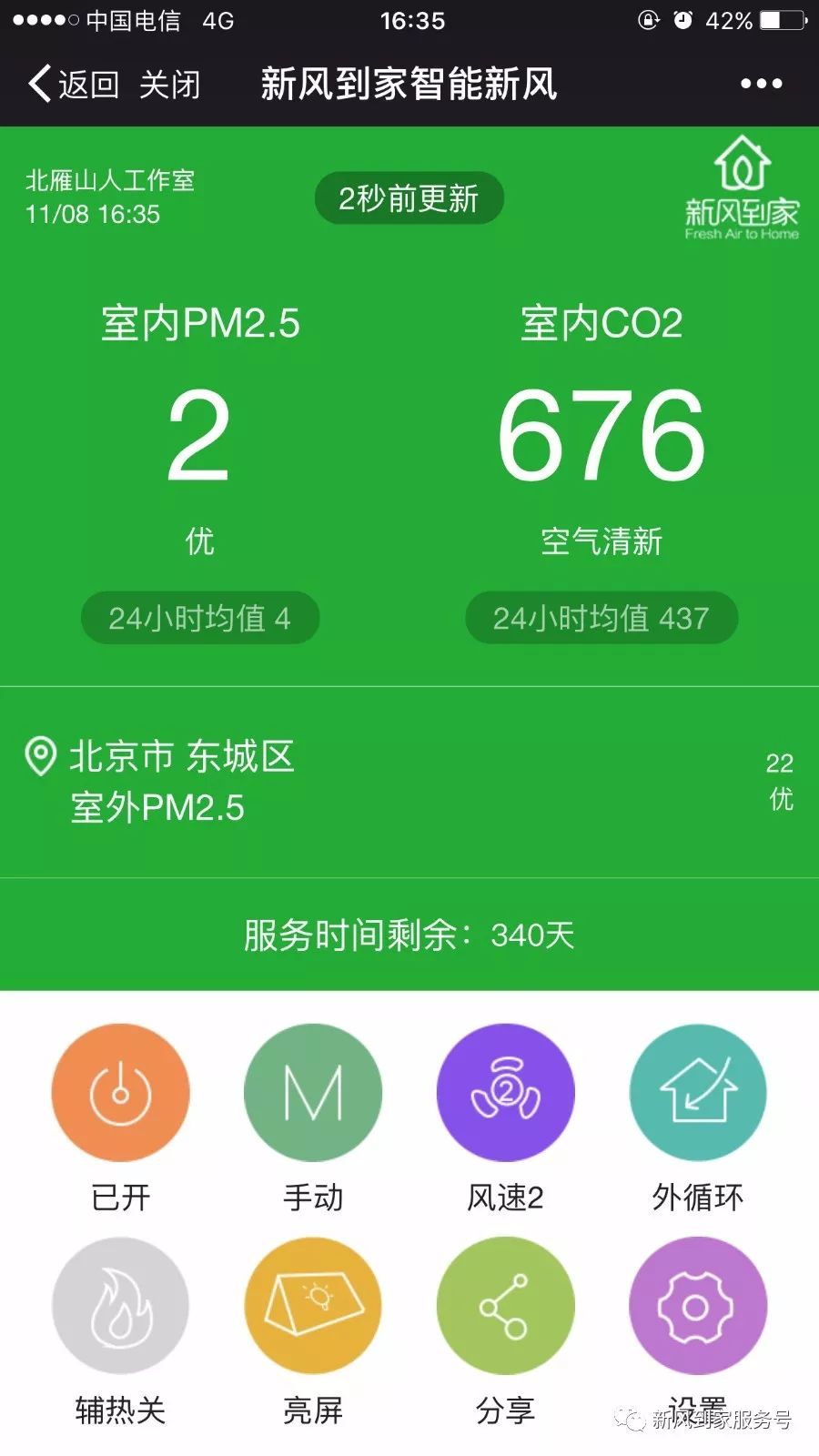Change fan speed via 风速2
This screenshot has height=1456, width=819.
[x=506, y=1092]
